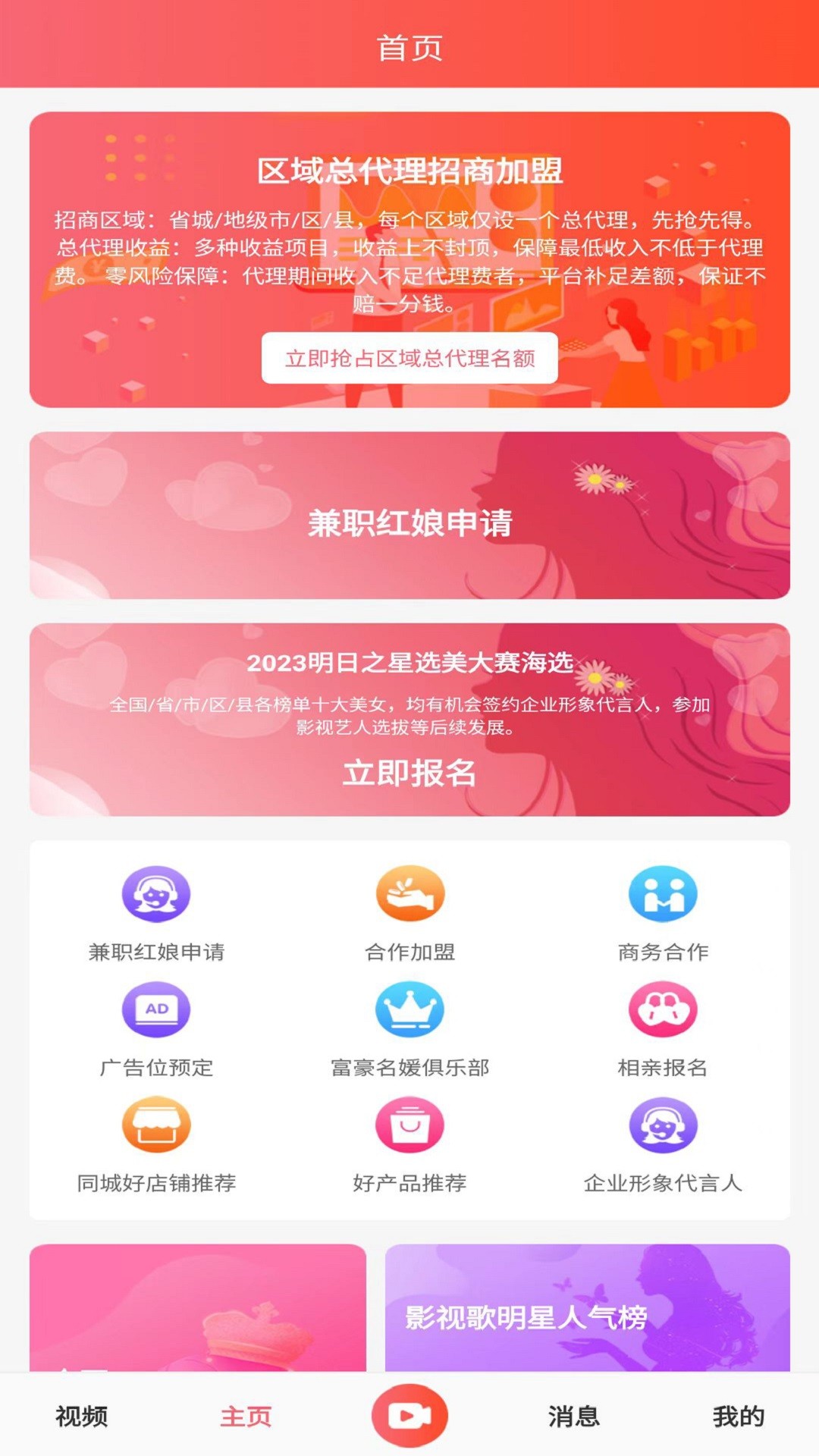Switch to the 我的 tab
Image resolution: width=819 pixels, height=1456 pixels.
tap(737, 1416)
